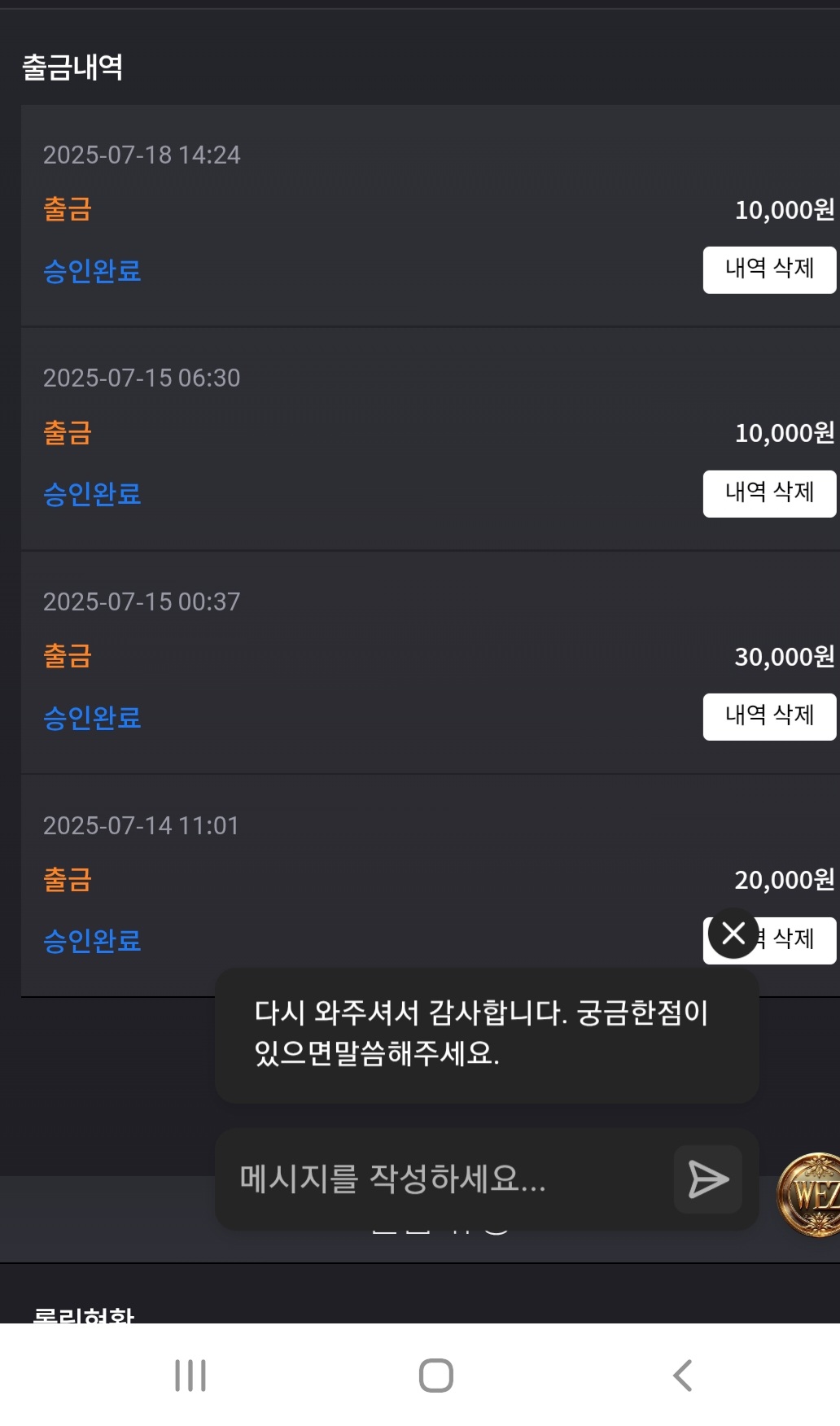Delete the 2025-07-18 14:24 withdrawal record
Image resolution: width=840 pixels, height=1426 pixels.
(769, 269)
